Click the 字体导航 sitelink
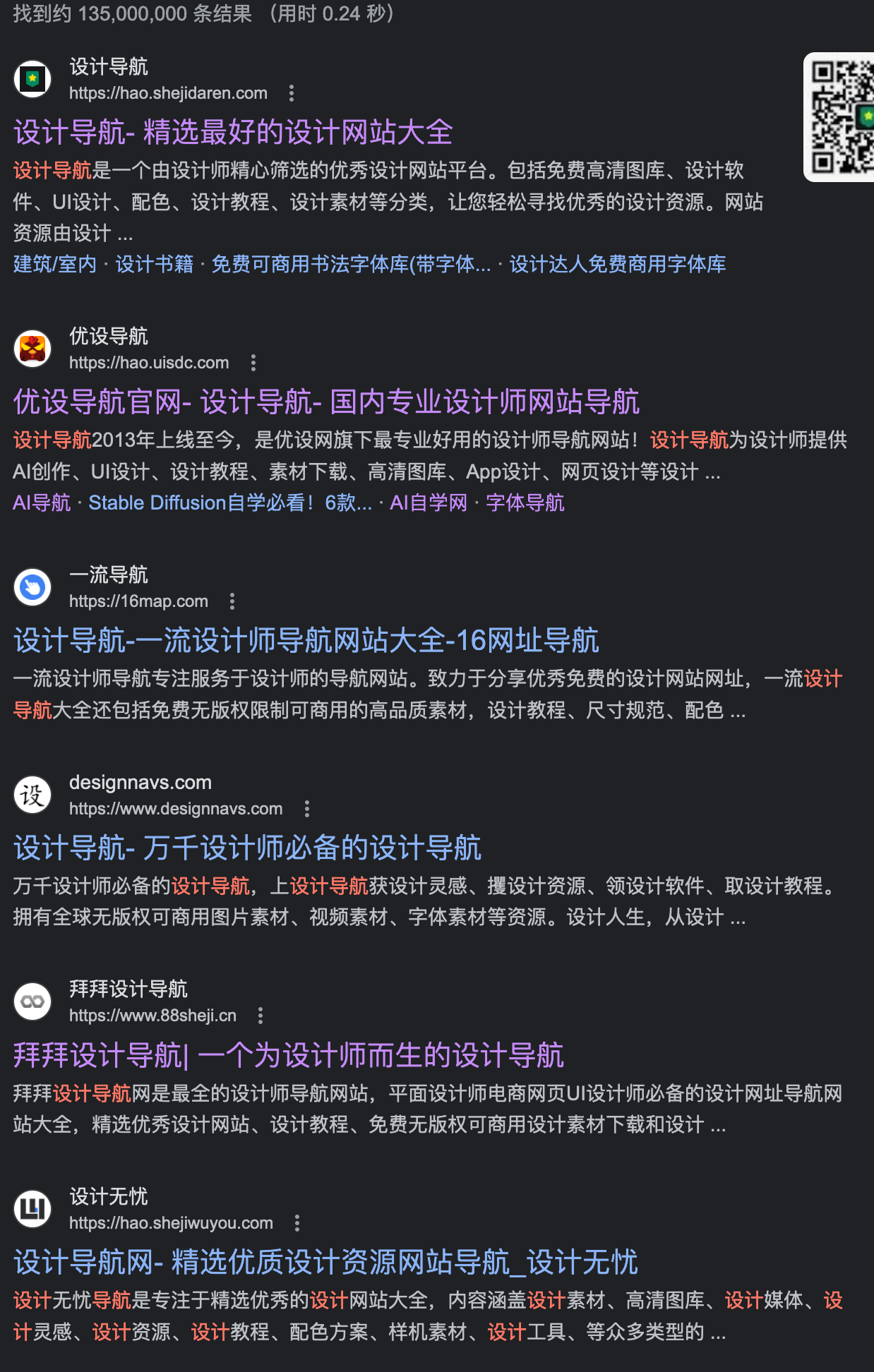Image resolution: width=874 pixels, height=1372 pixels. point(525,503)
